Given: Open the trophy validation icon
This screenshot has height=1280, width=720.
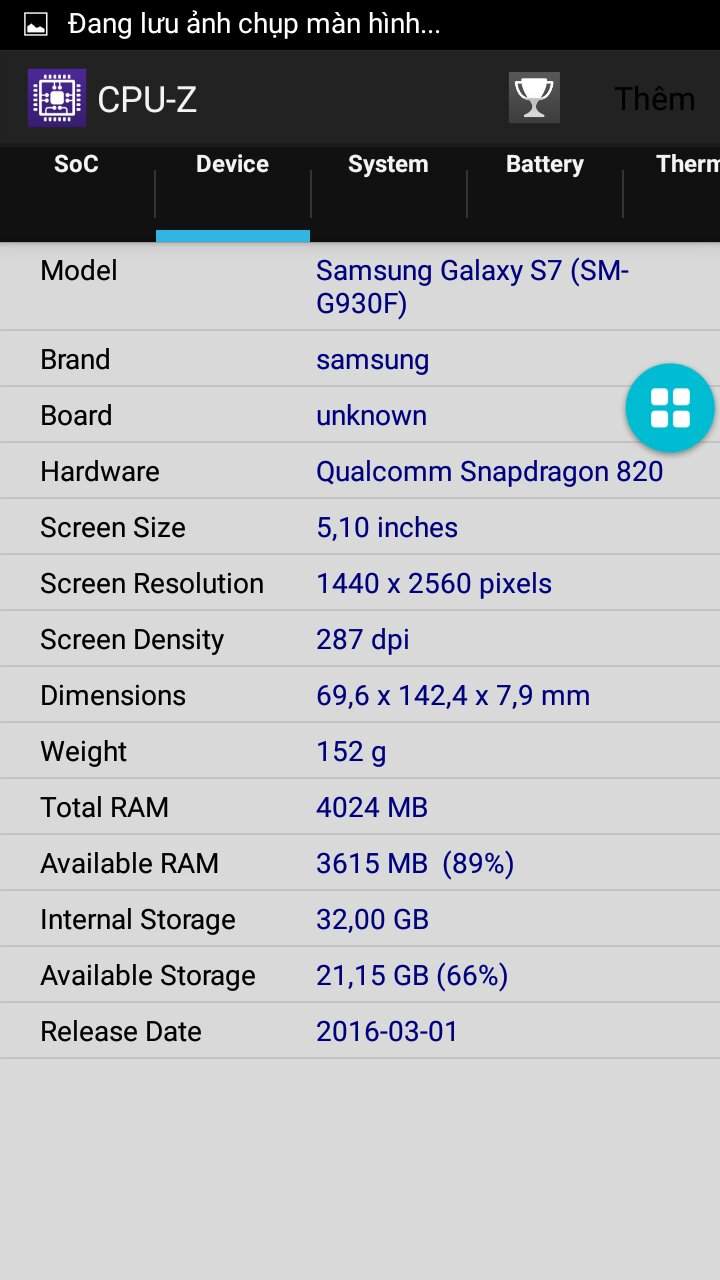Looking at the screenshot, I should [534, 98].
